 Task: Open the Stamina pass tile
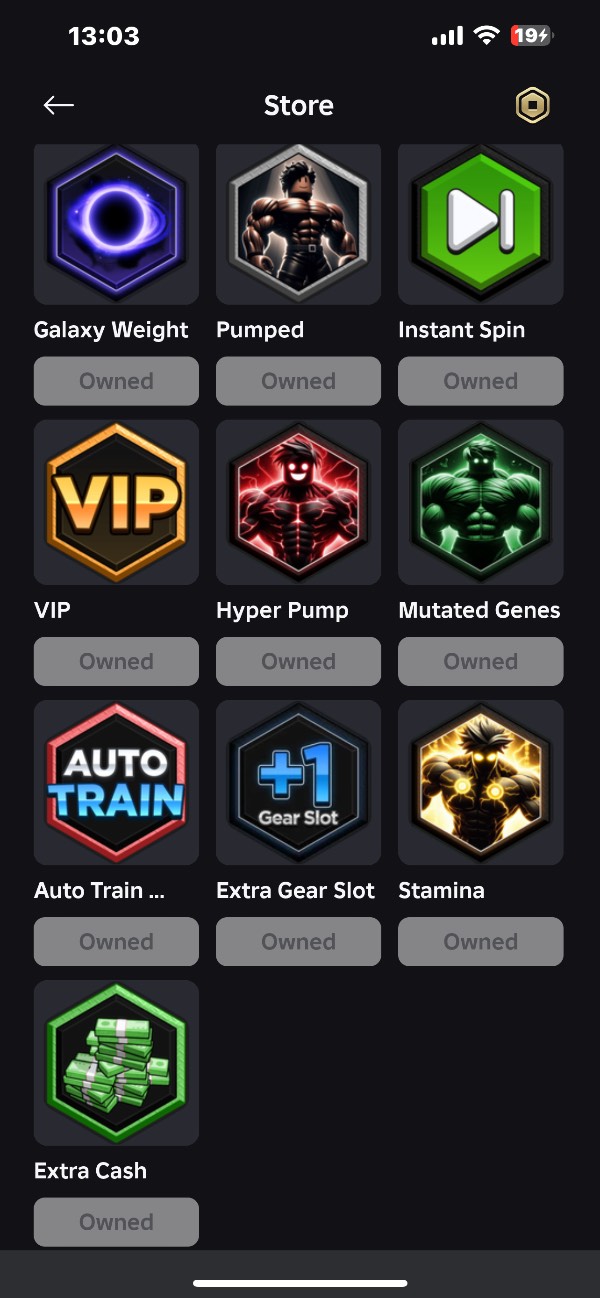coord(480,782)
